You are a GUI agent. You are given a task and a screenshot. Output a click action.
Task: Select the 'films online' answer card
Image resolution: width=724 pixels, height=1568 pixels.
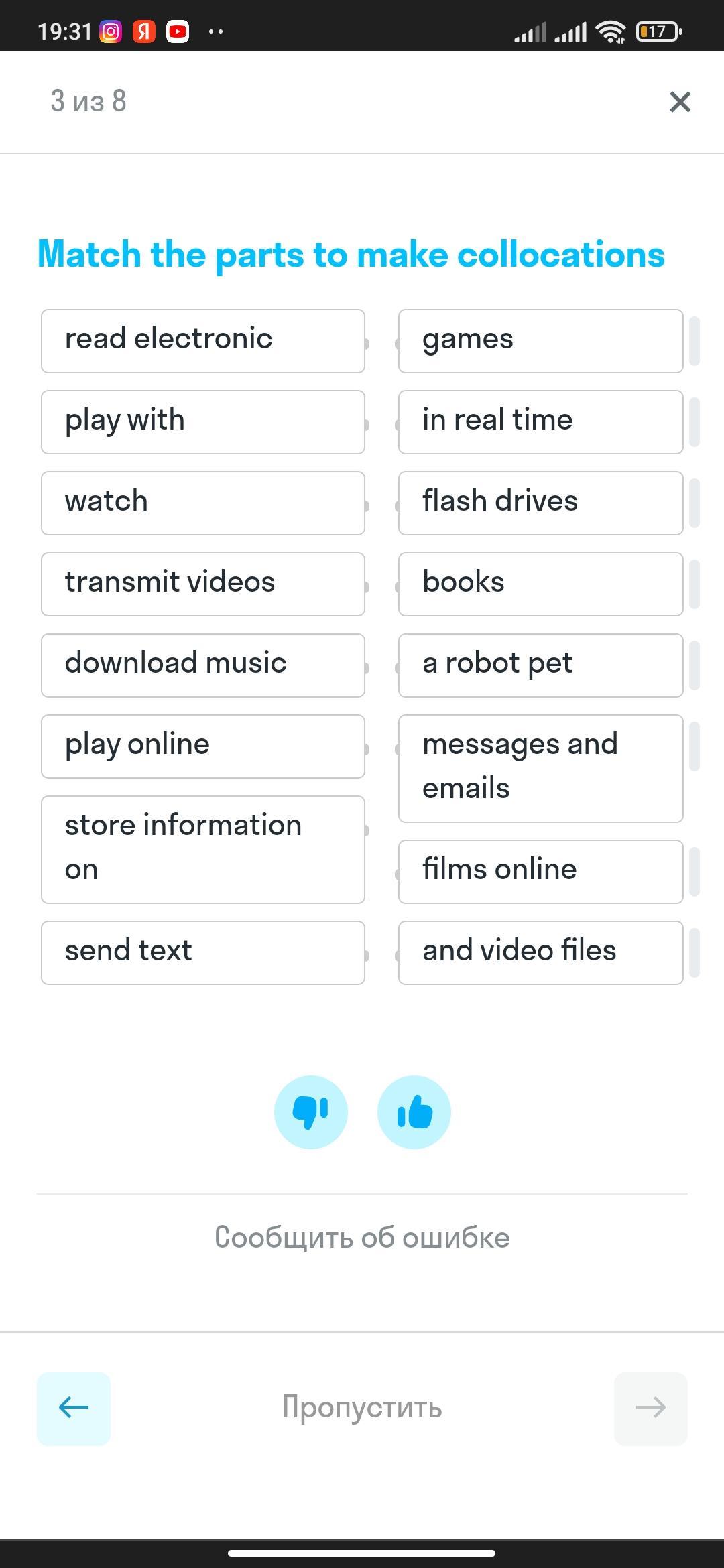pyautogui.click(x=540, y=871)
